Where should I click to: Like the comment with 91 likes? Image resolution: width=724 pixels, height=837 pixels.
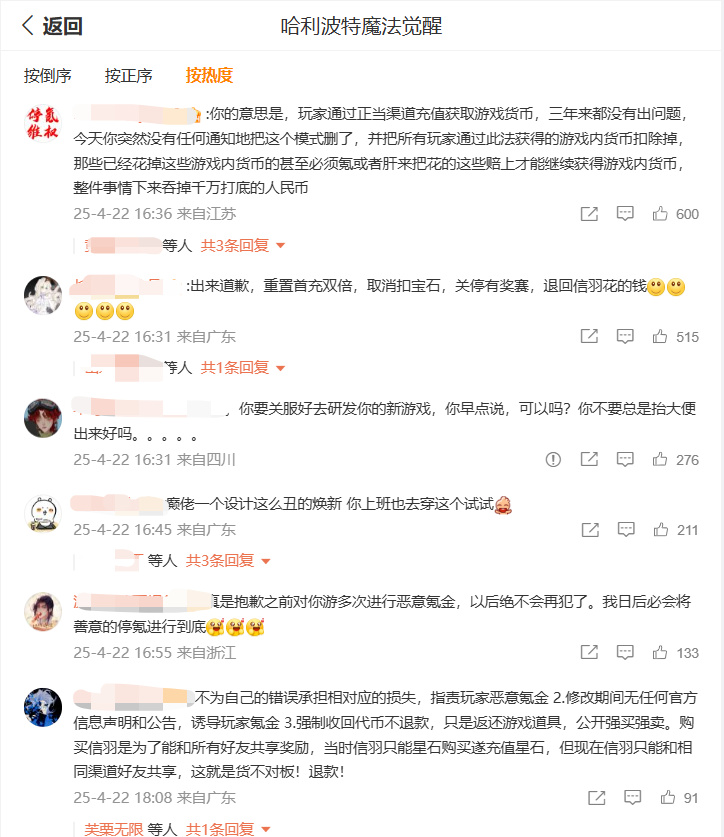coord(668,798)
